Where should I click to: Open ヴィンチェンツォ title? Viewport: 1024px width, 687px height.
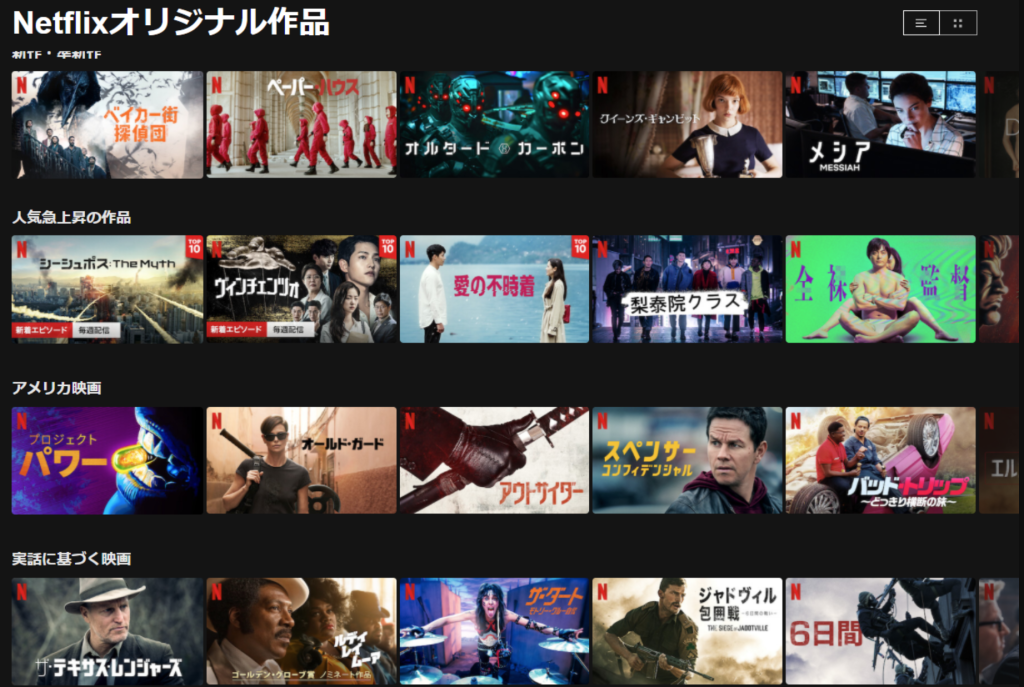coord(301,289)
